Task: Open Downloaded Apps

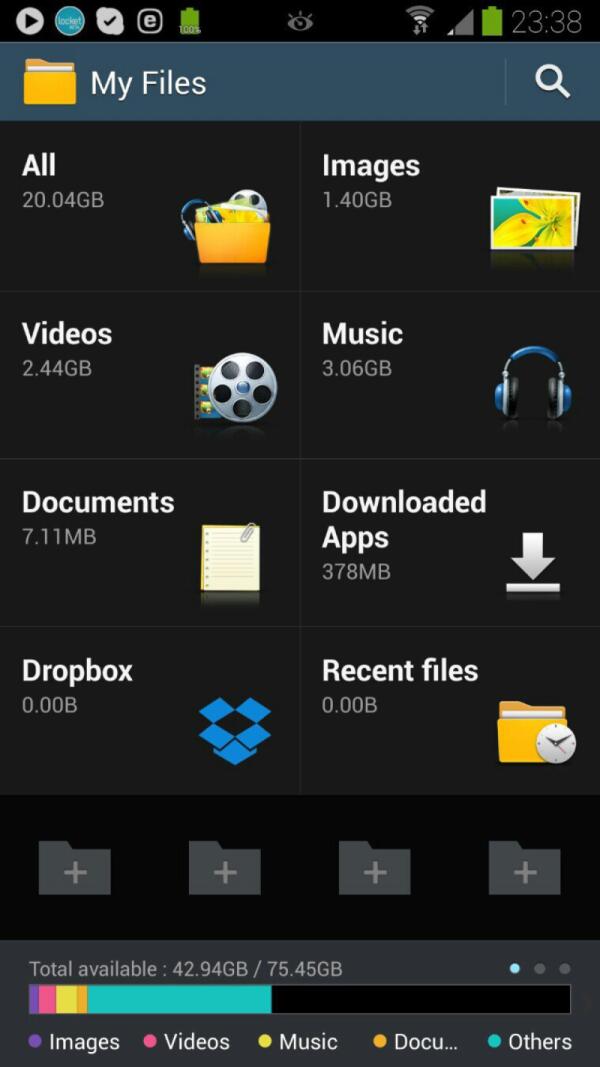Action: [450, 543]
